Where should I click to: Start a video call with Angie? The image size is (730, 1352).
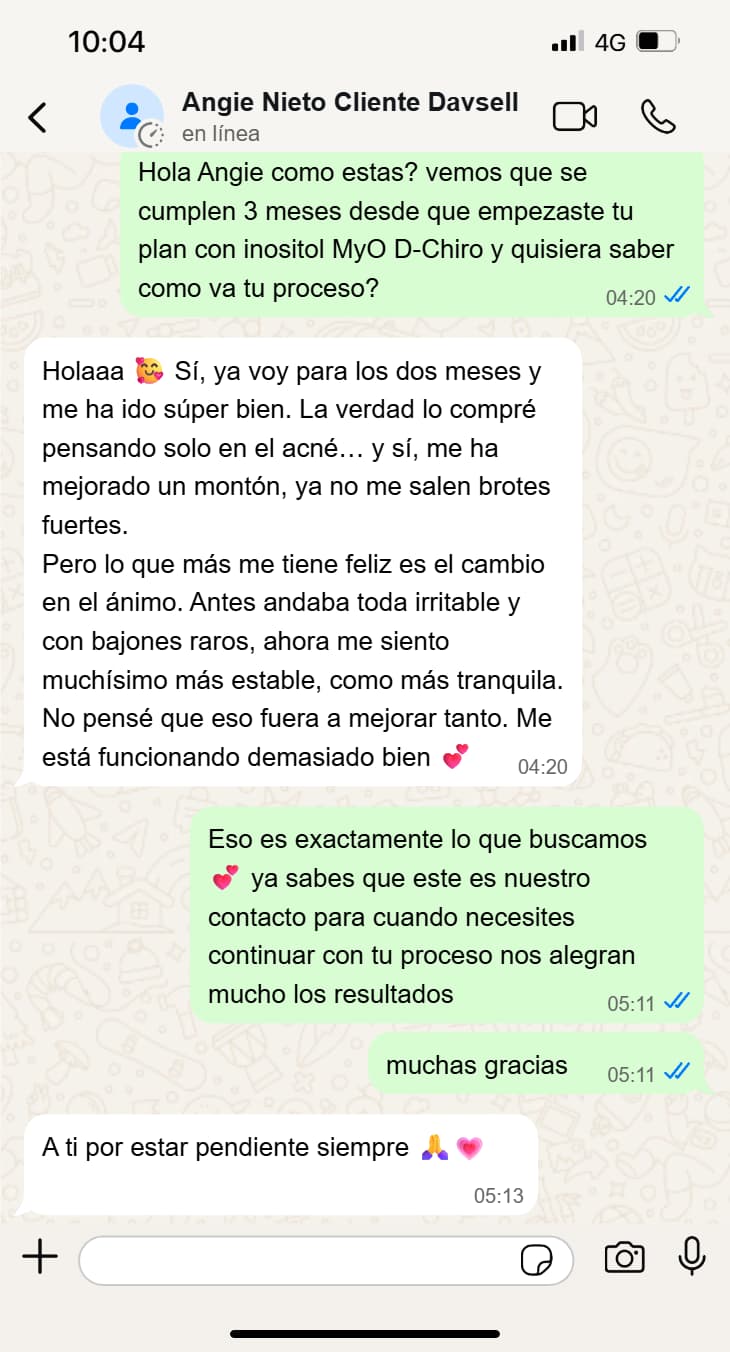click(x=574, y=117)
